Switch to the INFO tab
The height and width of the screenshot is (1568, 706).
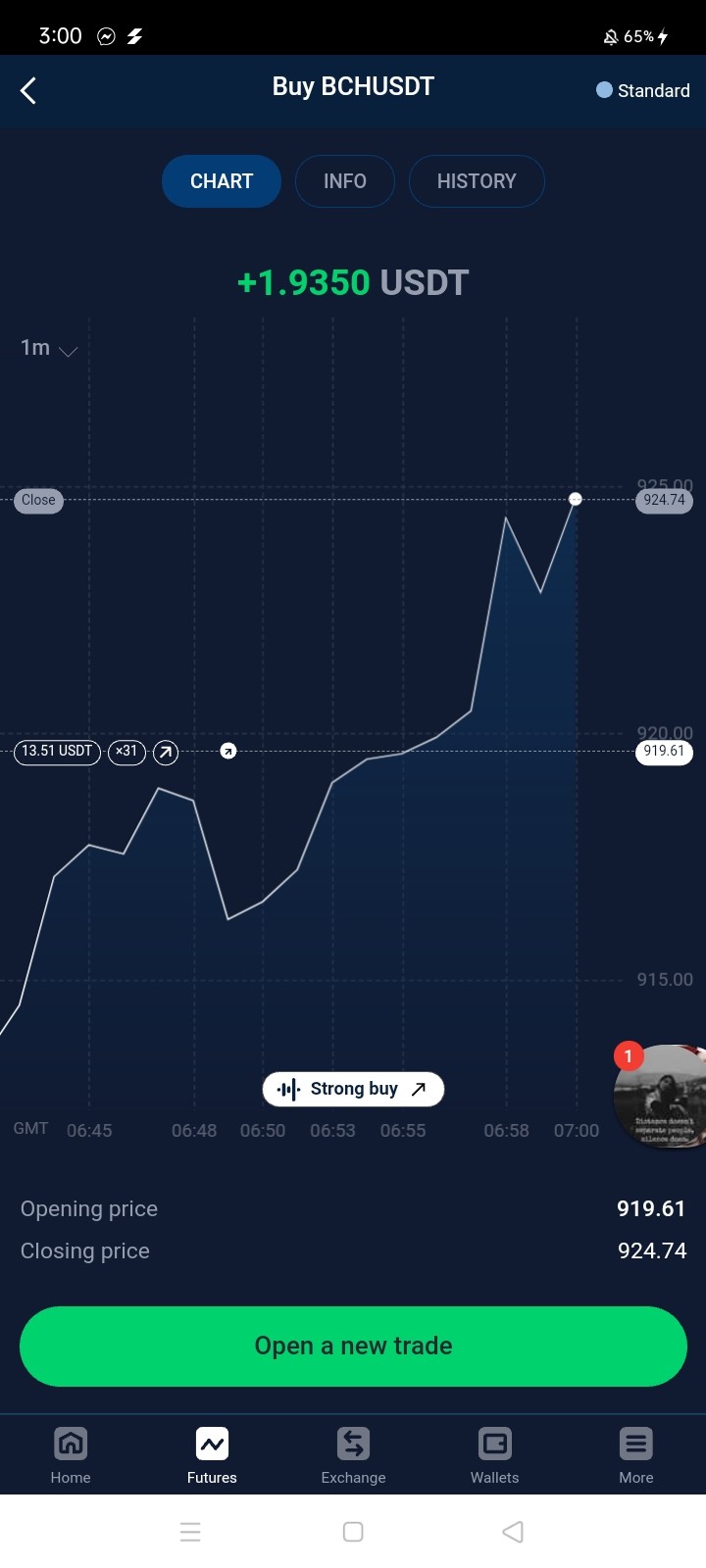345,181
